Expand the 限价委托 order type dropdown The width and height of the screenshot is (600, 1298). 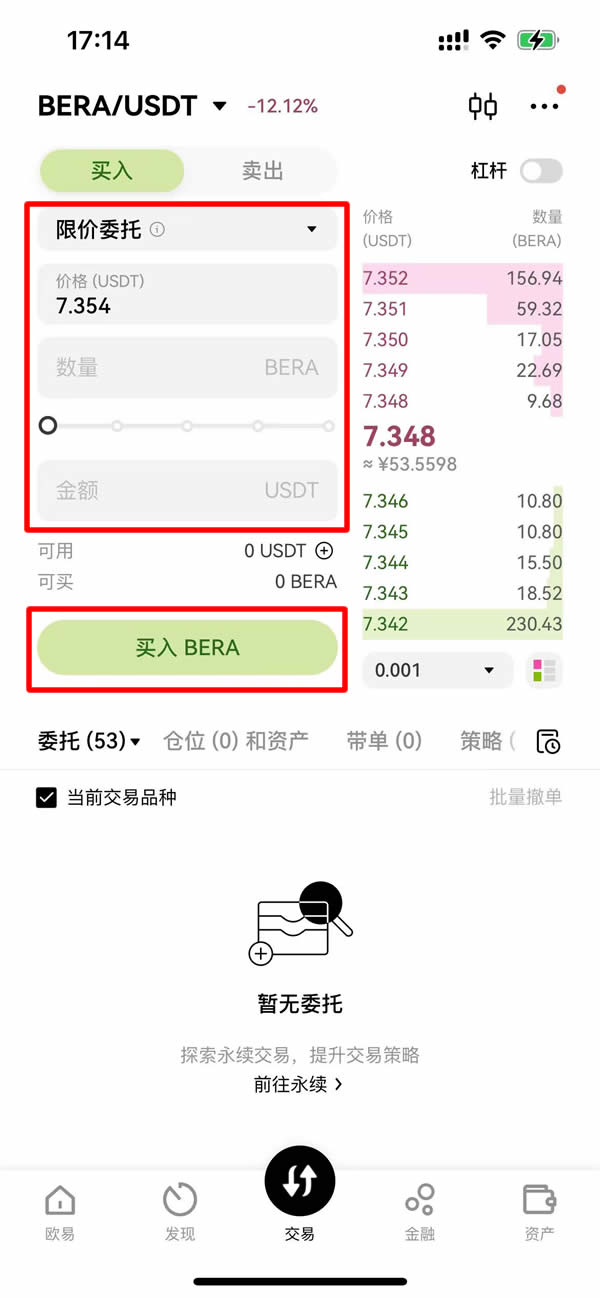point(187,230)
